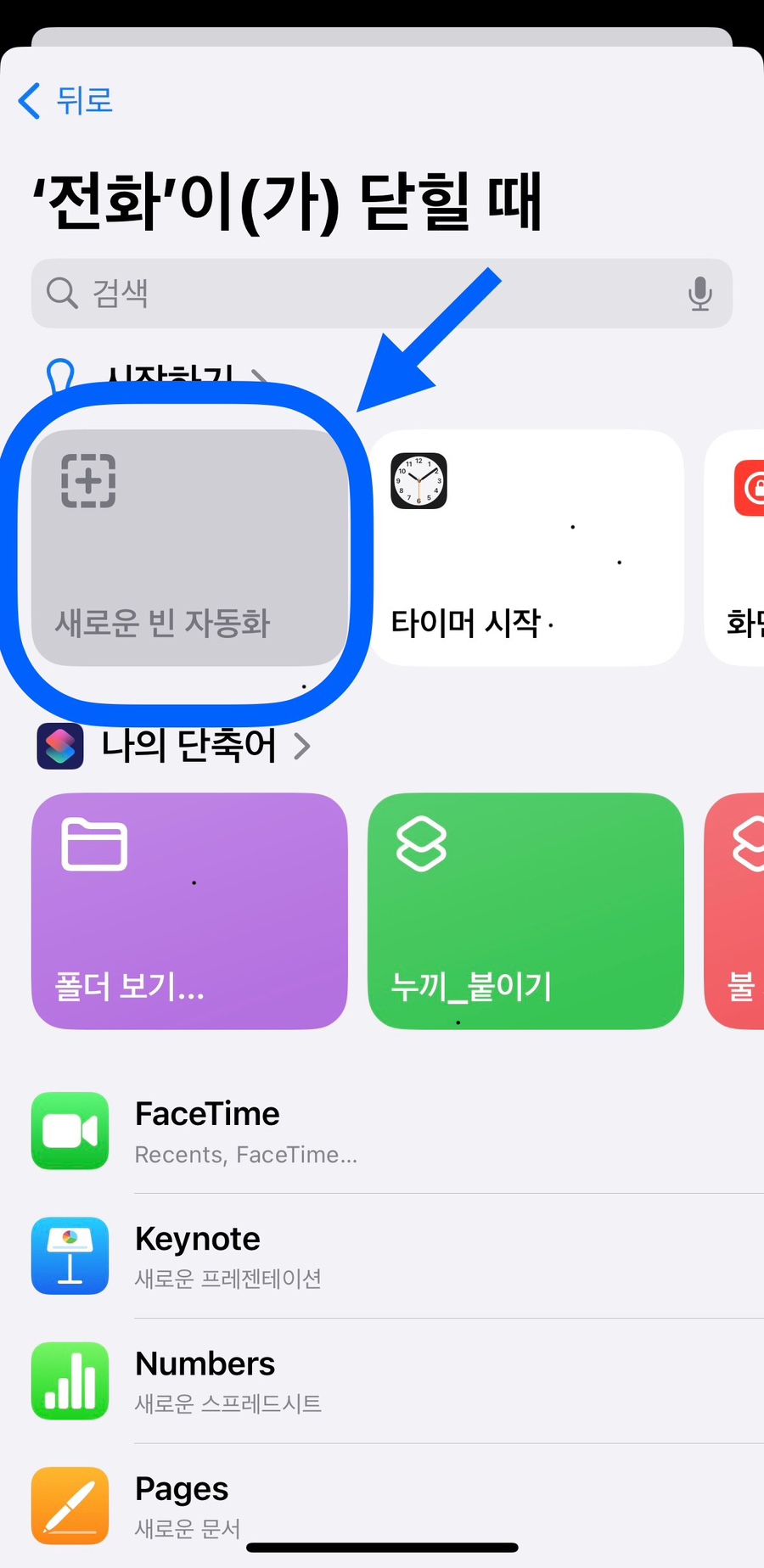
Task: Open the 폴더 보기 shortcut card
Action: tap(189, 911)
